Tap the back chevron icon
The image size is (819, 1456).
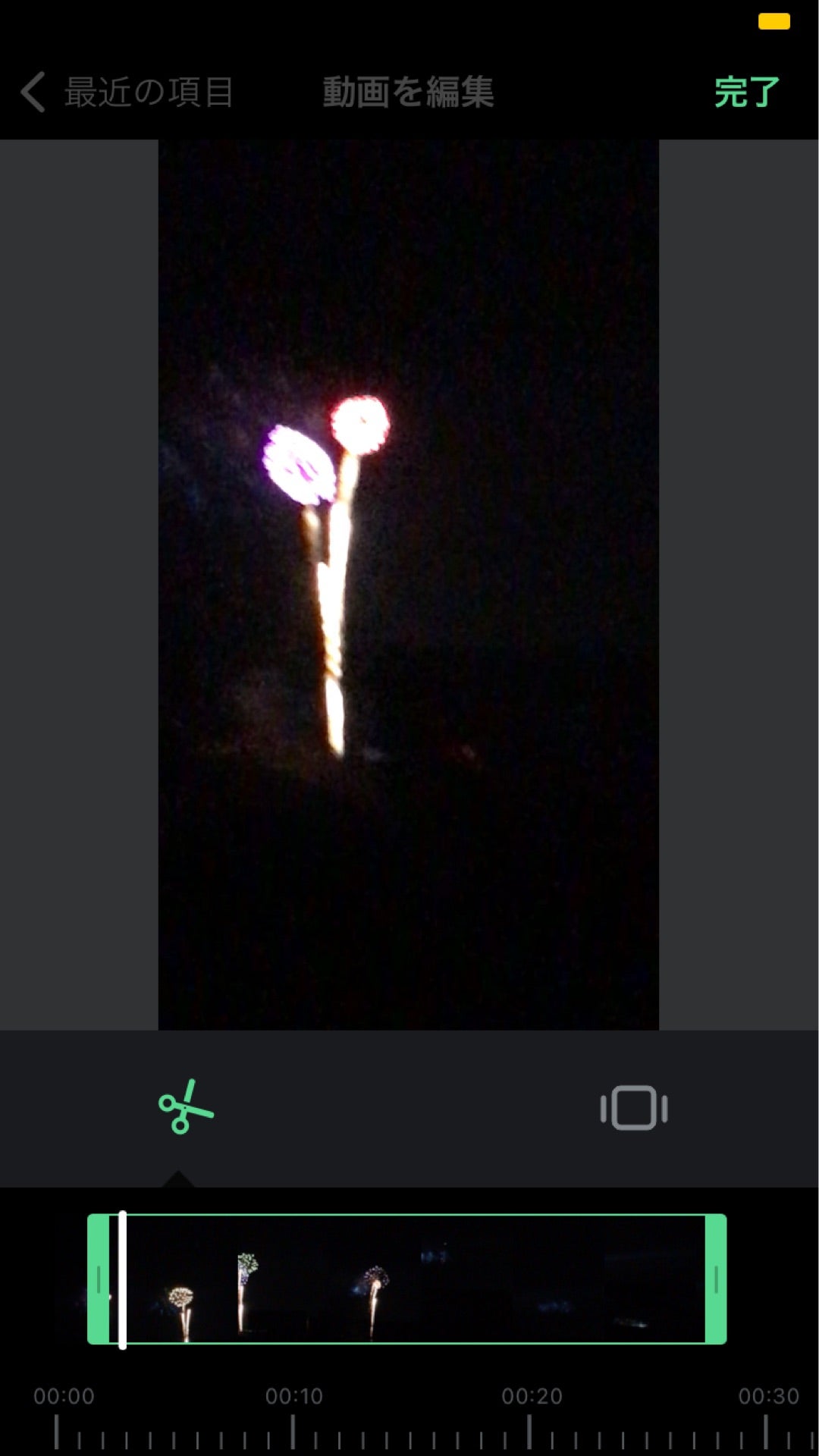(32, 93)
